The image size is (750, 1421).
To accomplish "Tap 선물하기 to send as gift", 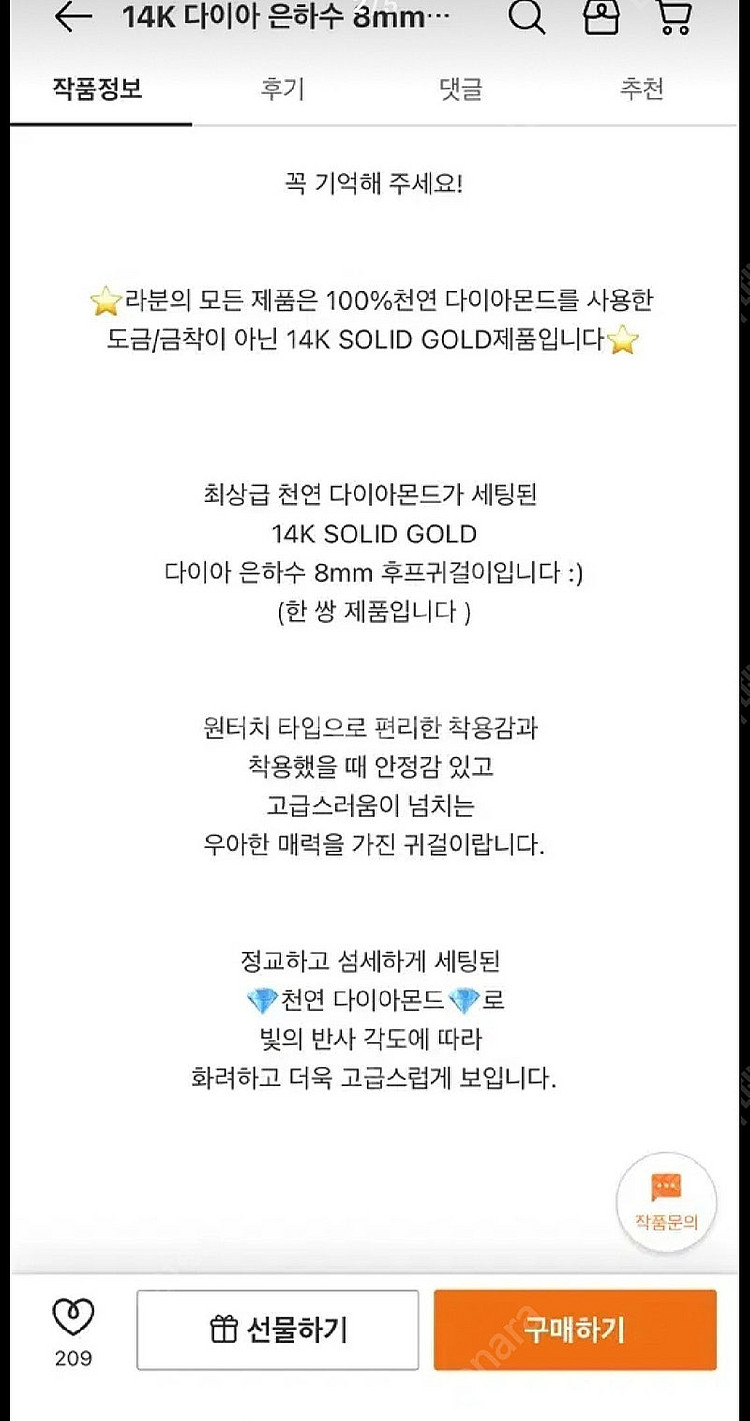I will click(x=278, y=1330).
